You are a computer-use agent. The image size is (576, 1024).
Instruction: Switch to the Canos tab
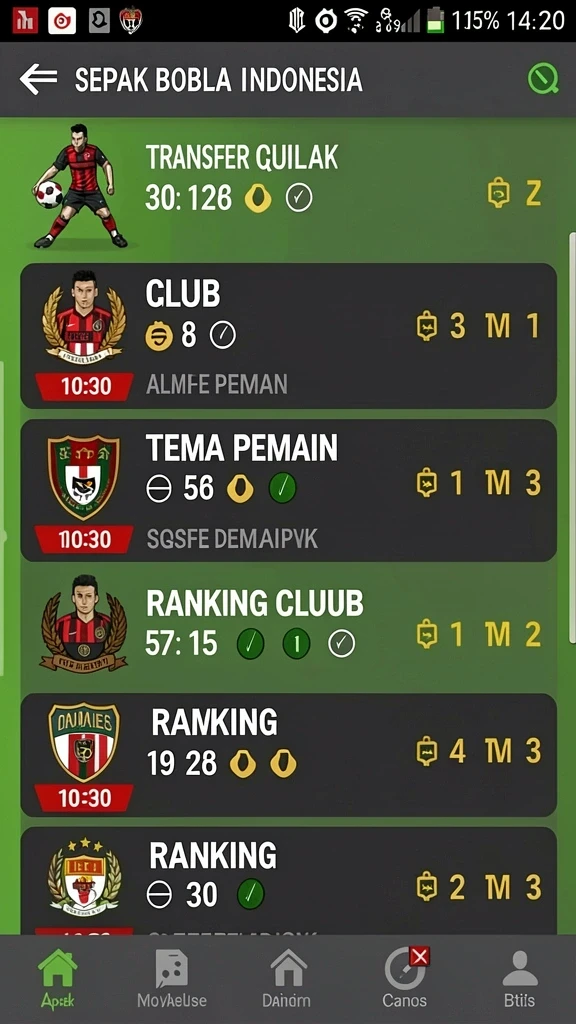[405, 979]
